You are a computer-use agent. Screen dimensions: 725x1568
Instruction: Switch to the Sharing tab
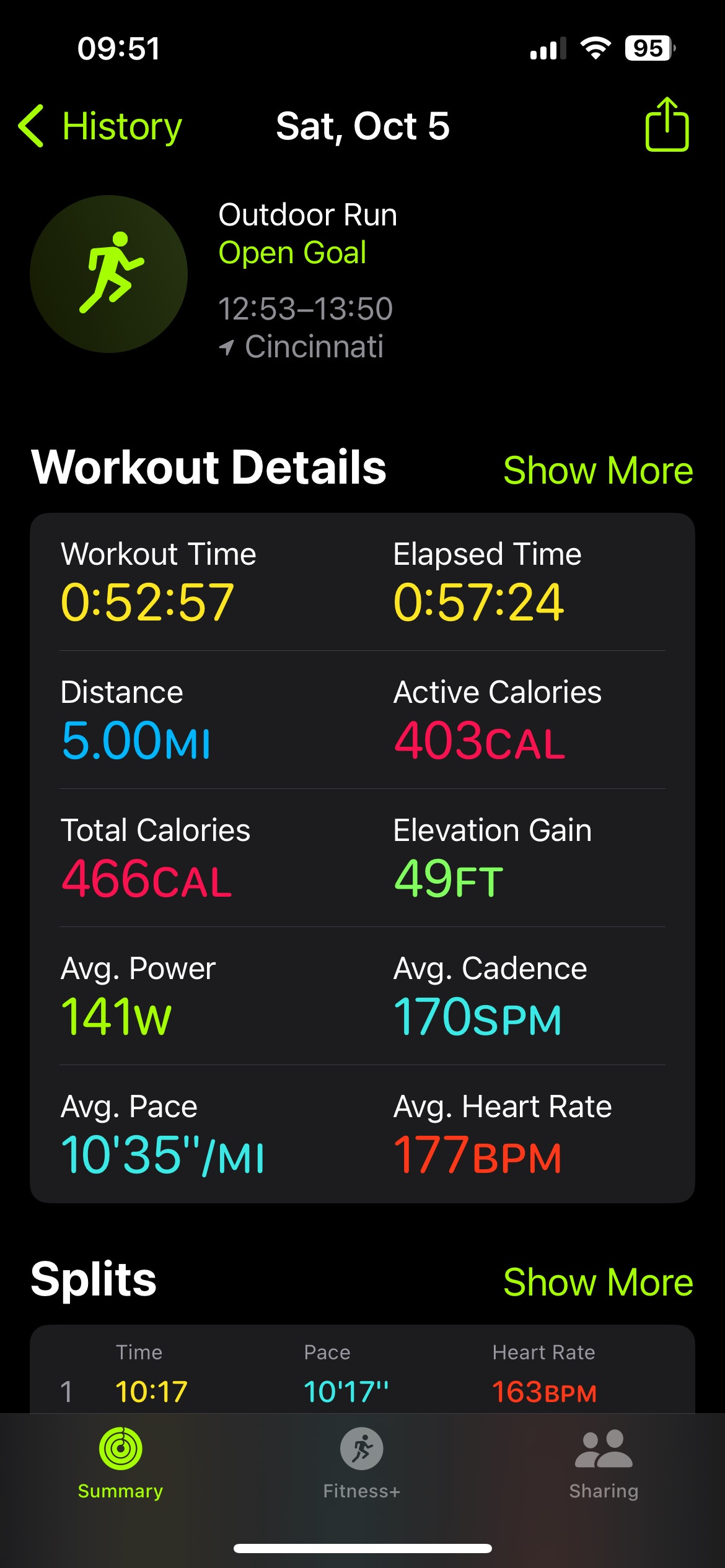click(x=604, y=1463)
